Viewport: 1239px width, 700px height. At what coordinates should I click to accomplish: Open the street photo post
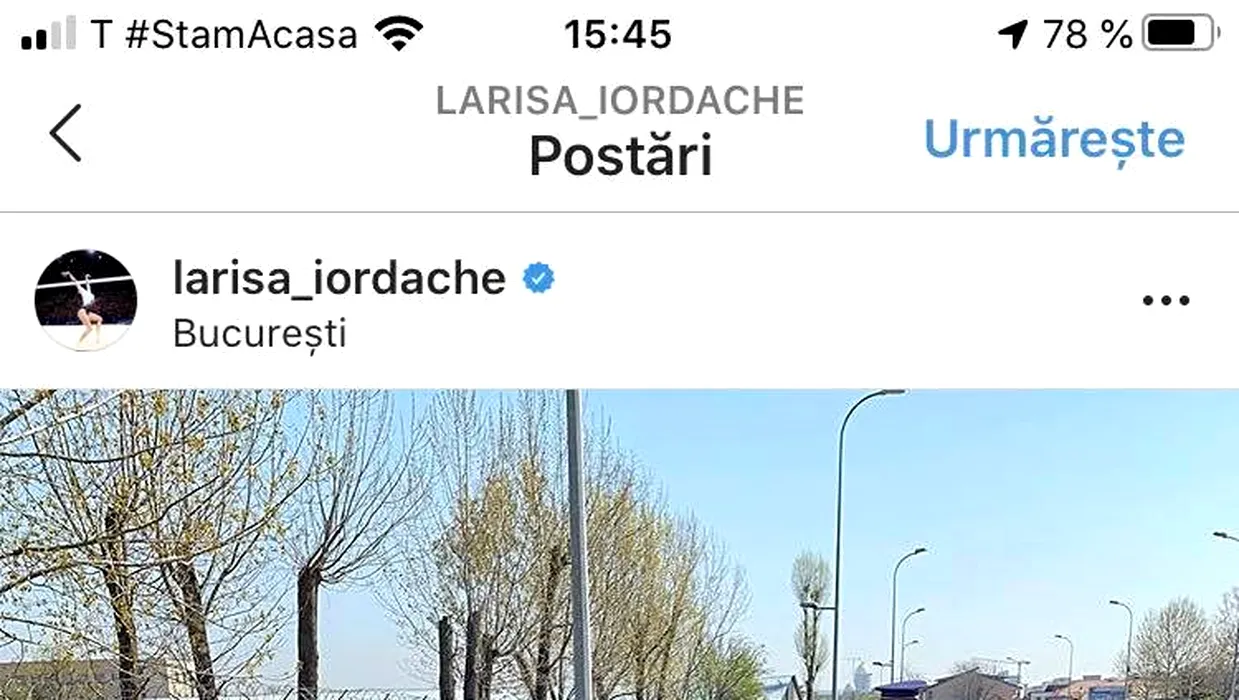(620, 545)
